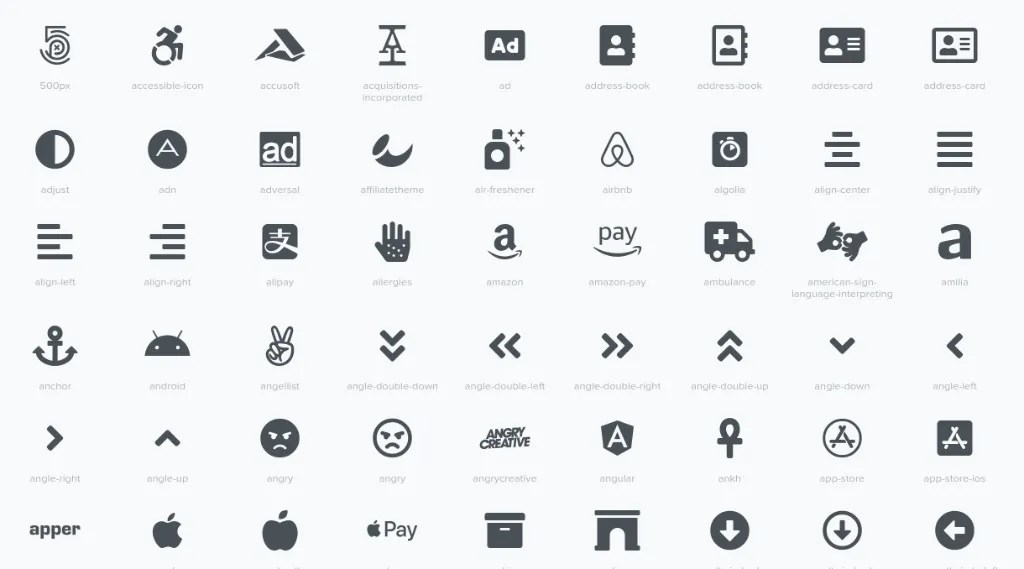This screenshot has width=1024, height=569.
Task: Open the alipay icon tile
Action: click(280, 242)
